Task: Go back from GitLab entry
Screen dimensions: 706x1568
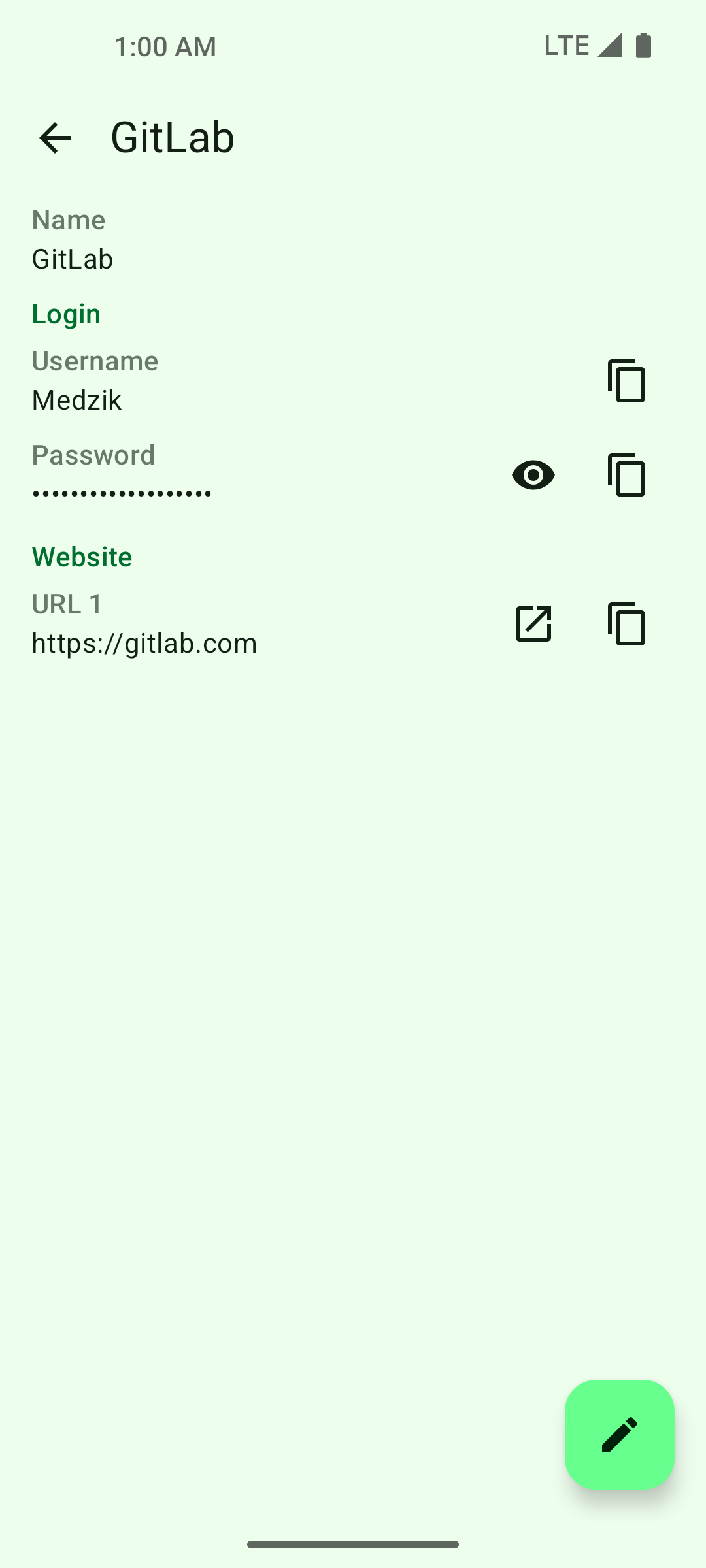Action: coord(55,138)
